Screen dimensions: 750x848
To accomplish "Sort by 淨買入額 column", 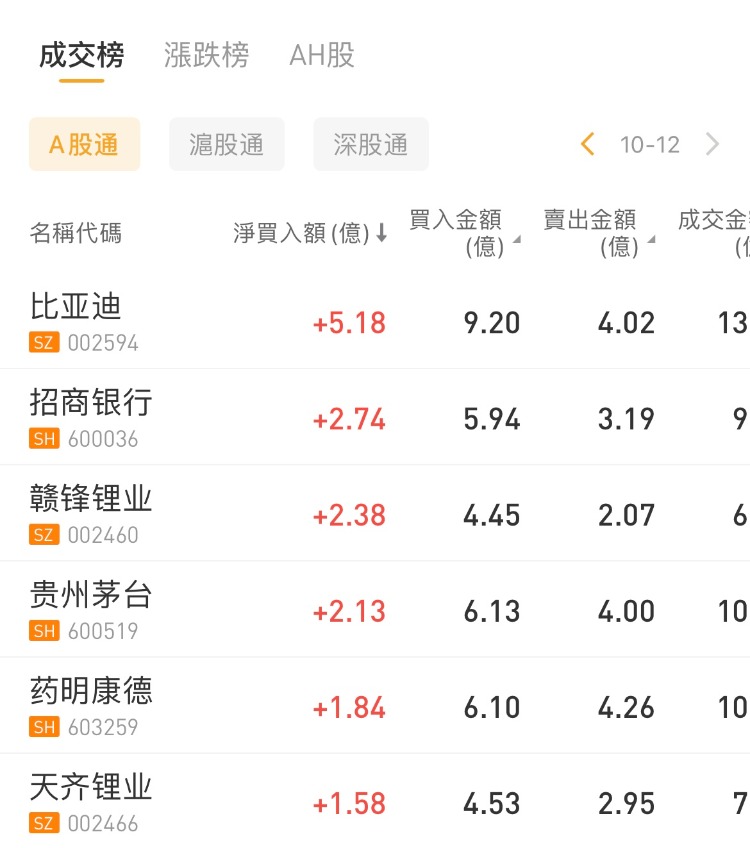I will coord(310,233).
